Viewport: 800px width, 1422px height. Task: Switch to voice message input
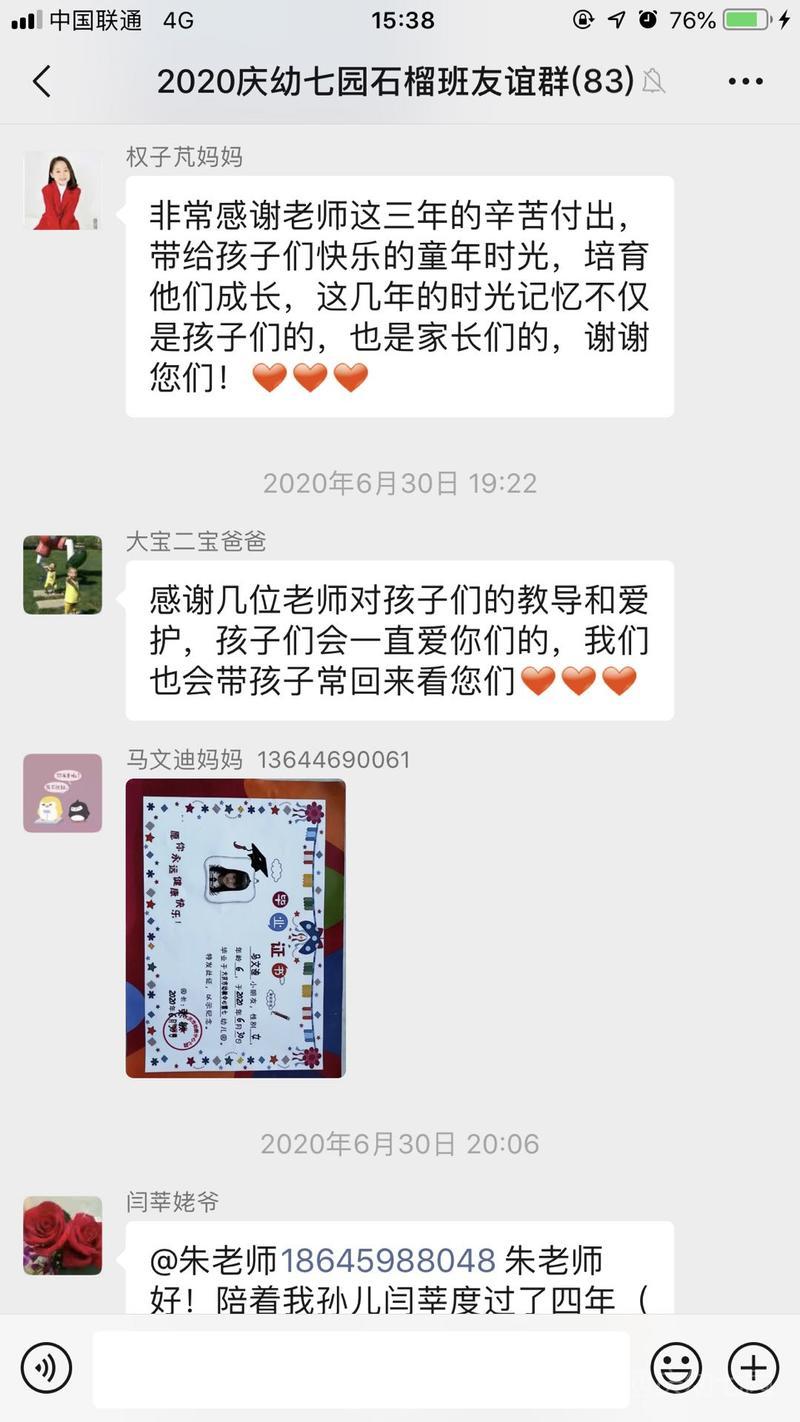click(x=46, y=1367)
